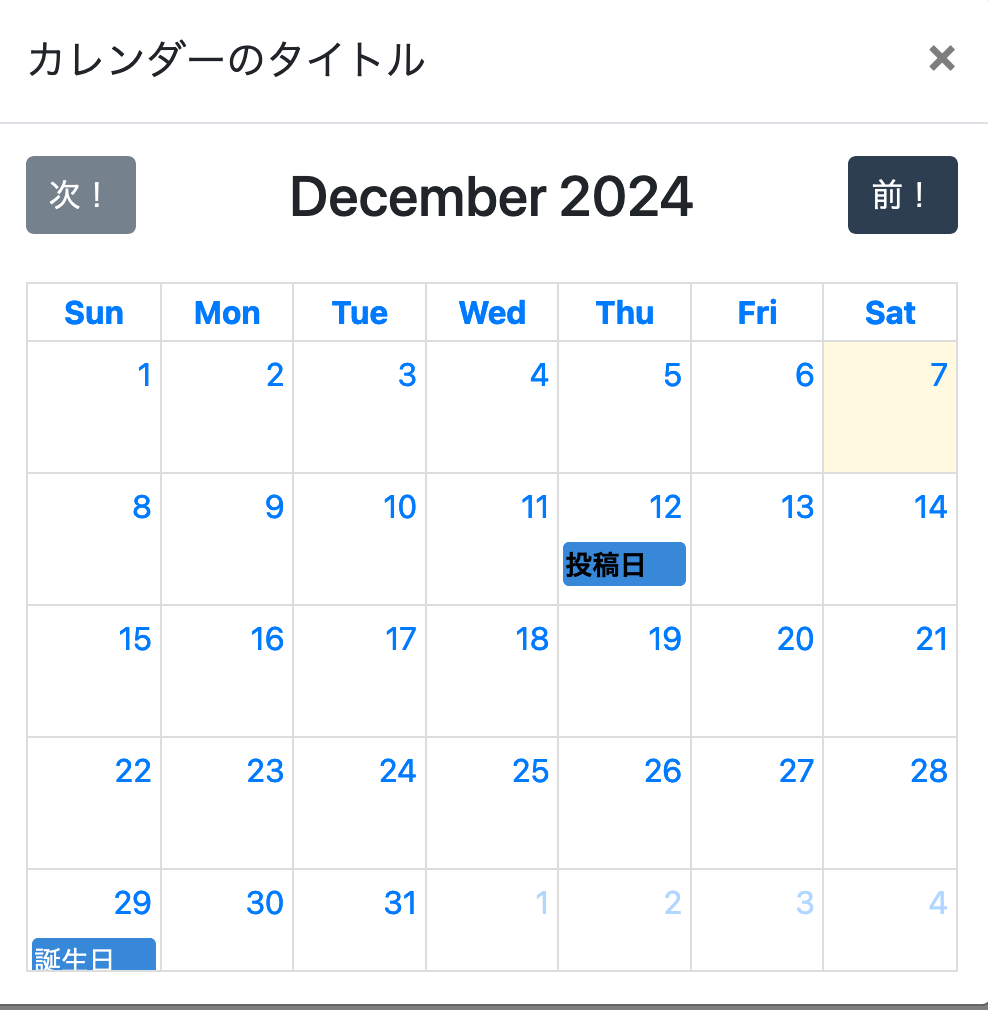Select December 25 in the calendar
This screenshot has height=1010, width=988.
point(530,772)
